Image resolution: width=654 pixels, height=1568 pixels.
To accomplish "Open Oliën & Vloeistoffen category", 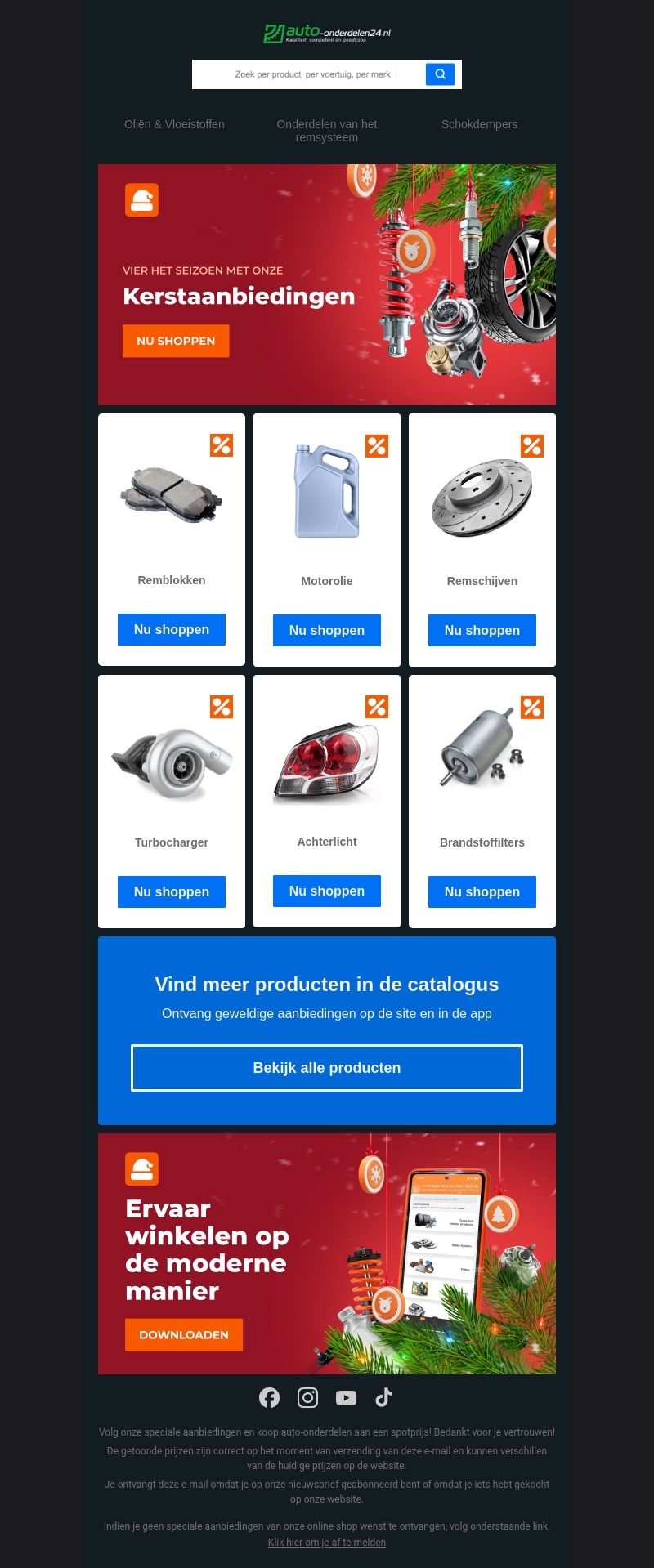I will [174, 124].
